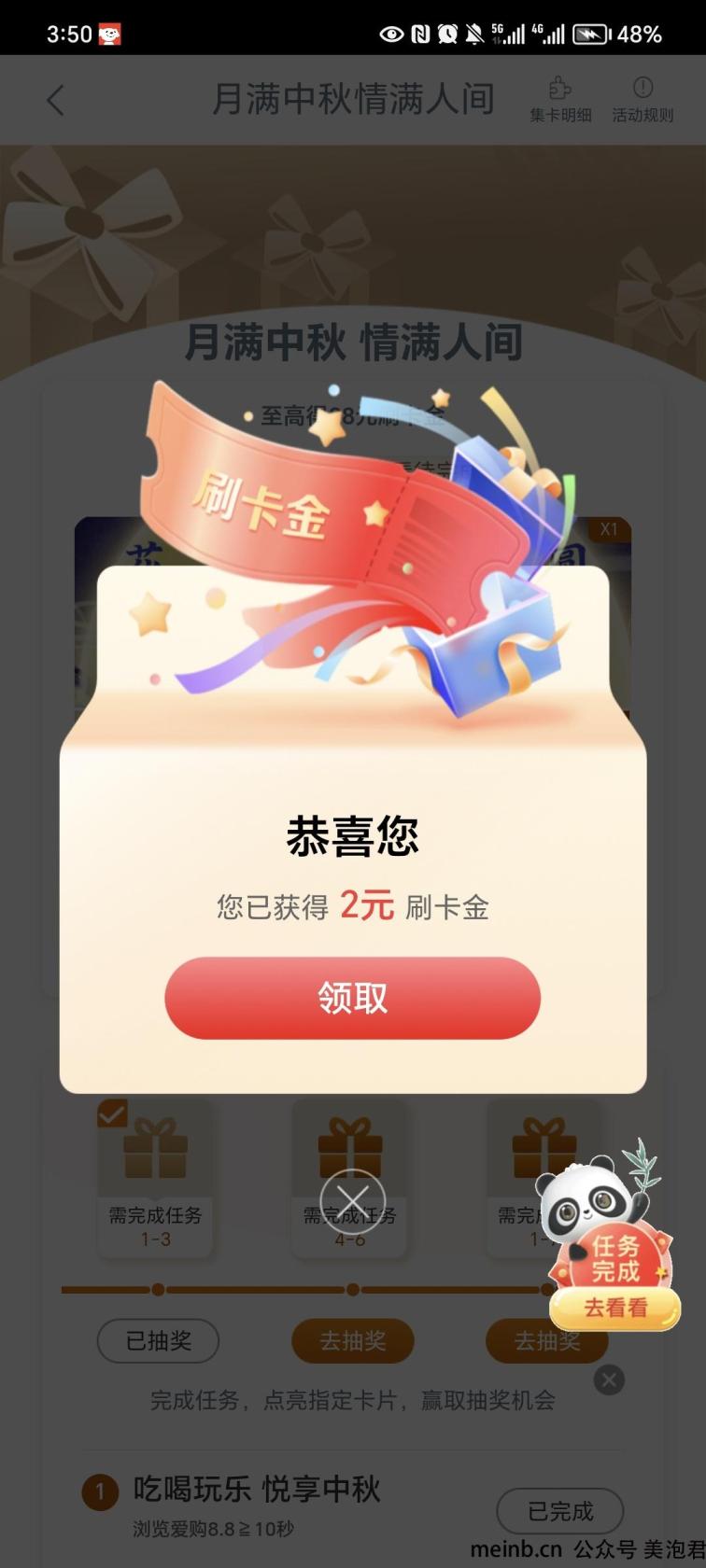Close the reward popup with the X
Viewport: 706px width, 1568px height.
click(352, 1202)
